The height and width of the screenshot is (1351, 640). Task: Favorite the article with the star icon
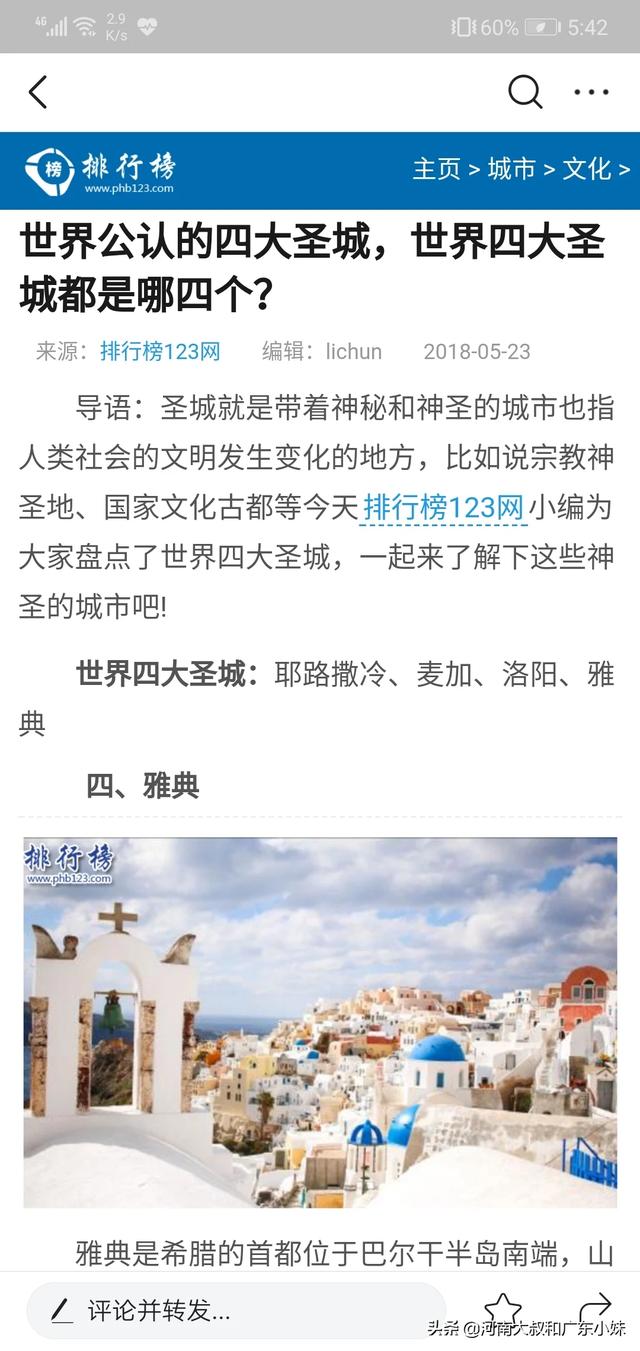pyautogui.click(x=503, y=1308)
